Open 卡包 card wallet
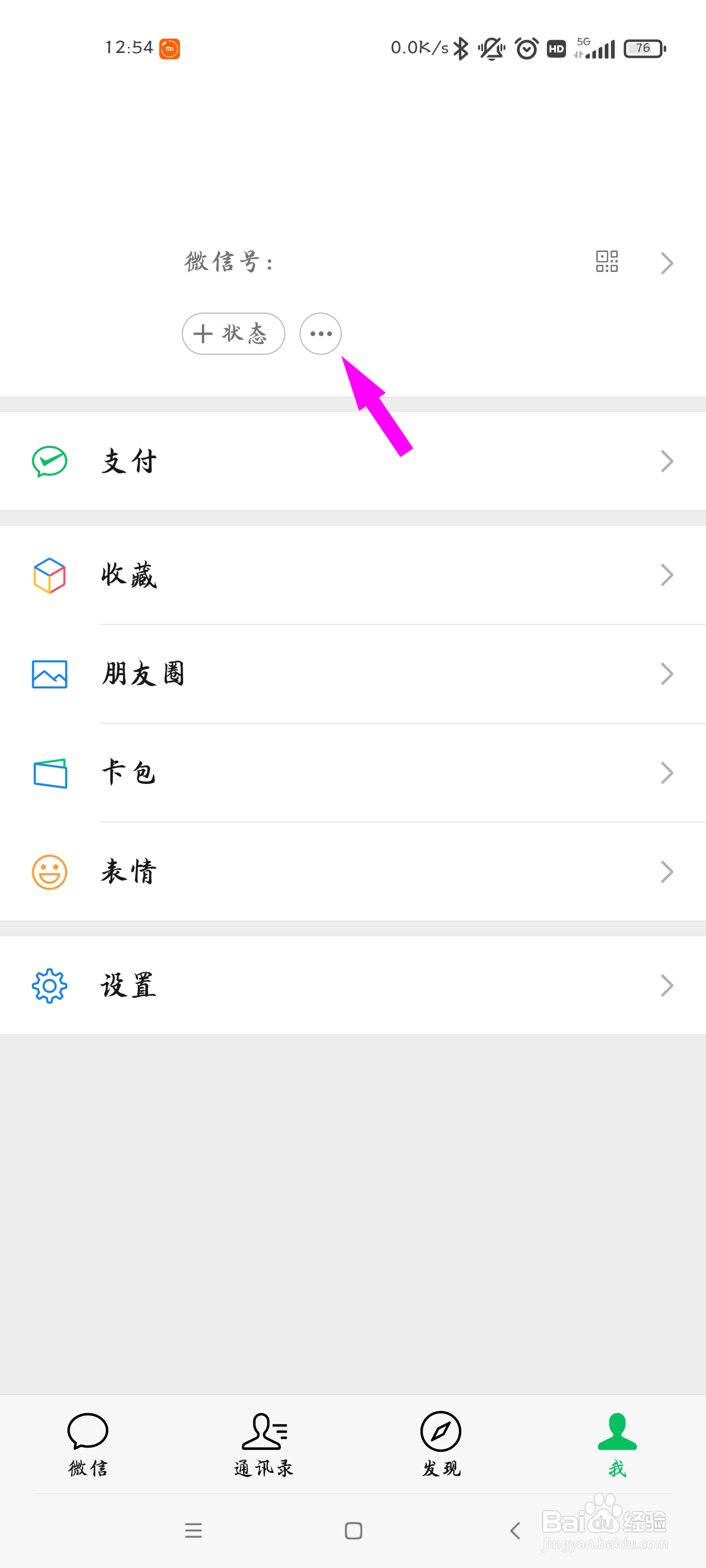The image size is (706, 1568). pos(353,773)
